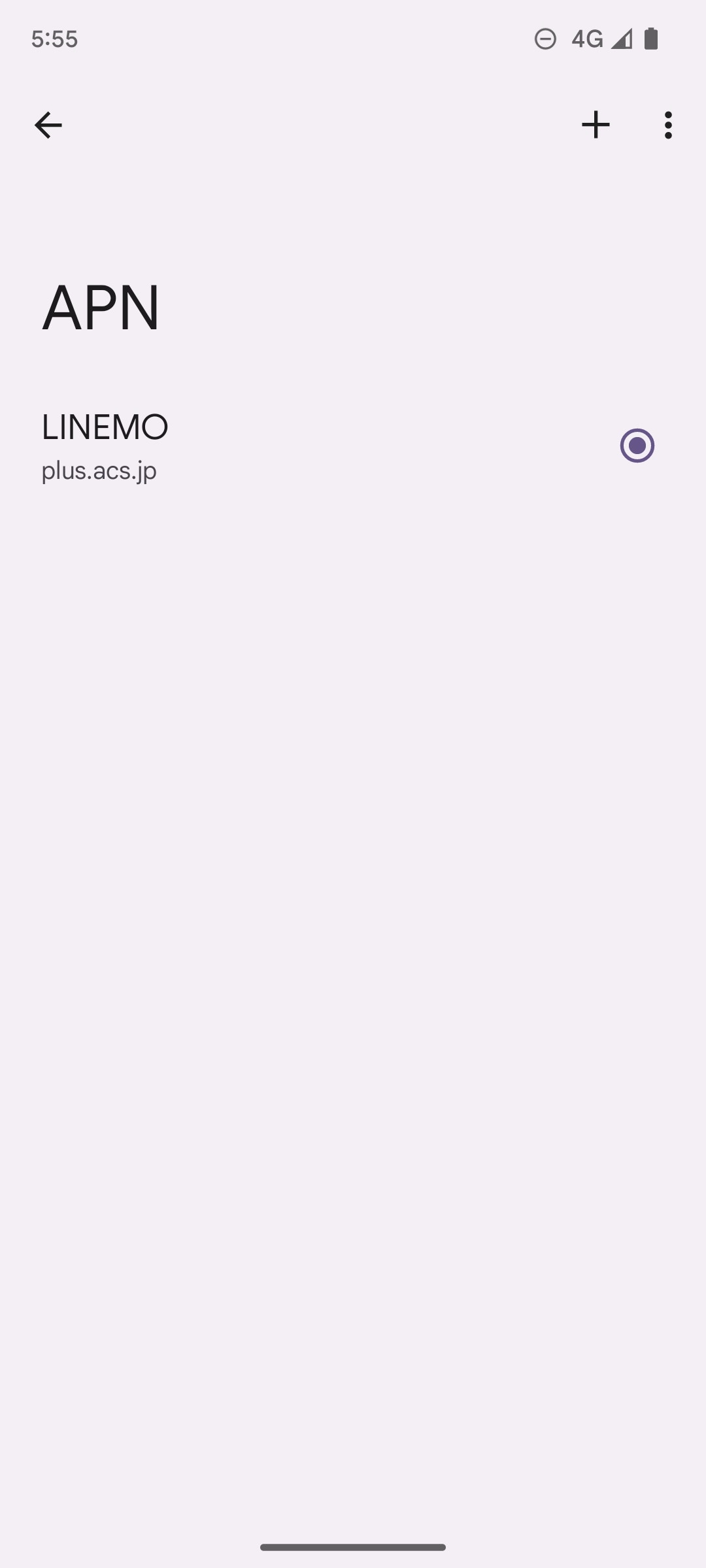
Task: Click the clock showing 5:55
Action: (55, 39)
